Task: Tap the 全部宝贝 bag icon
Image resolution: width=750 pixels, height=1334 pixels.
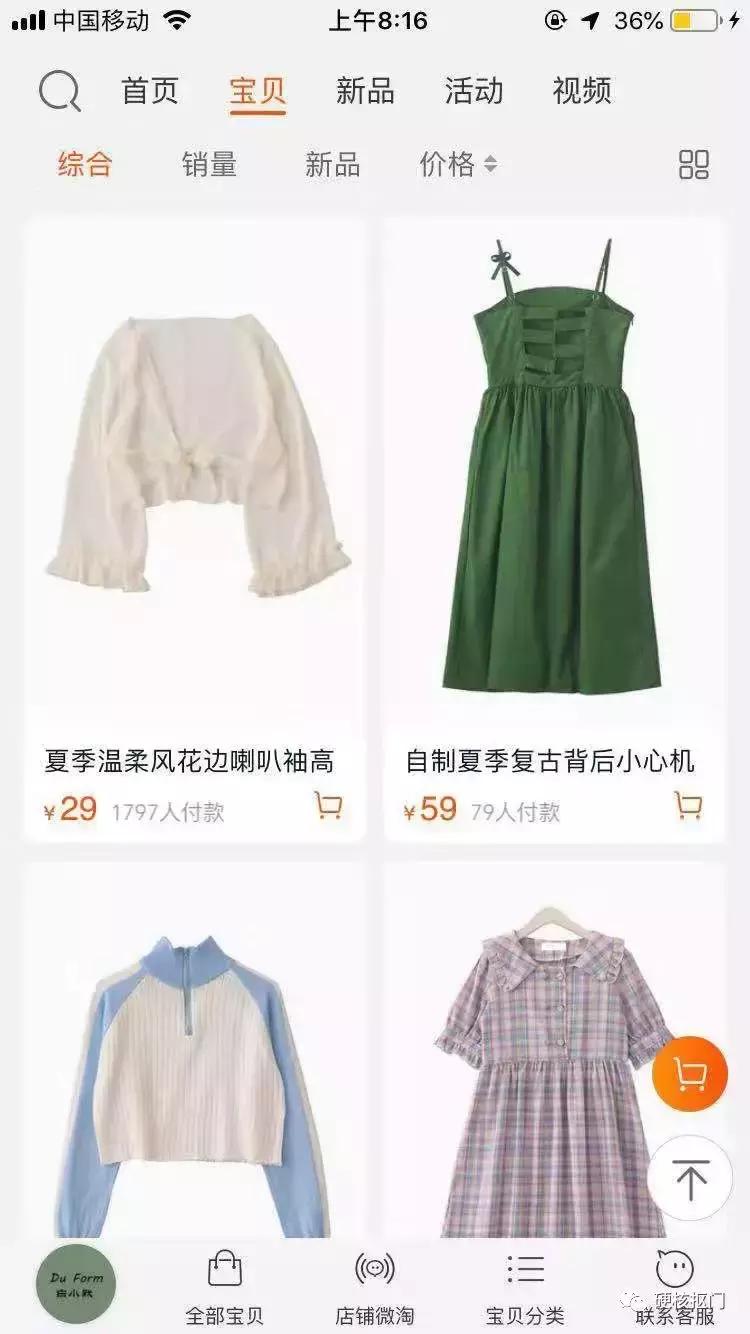Action: (224, 1270)
